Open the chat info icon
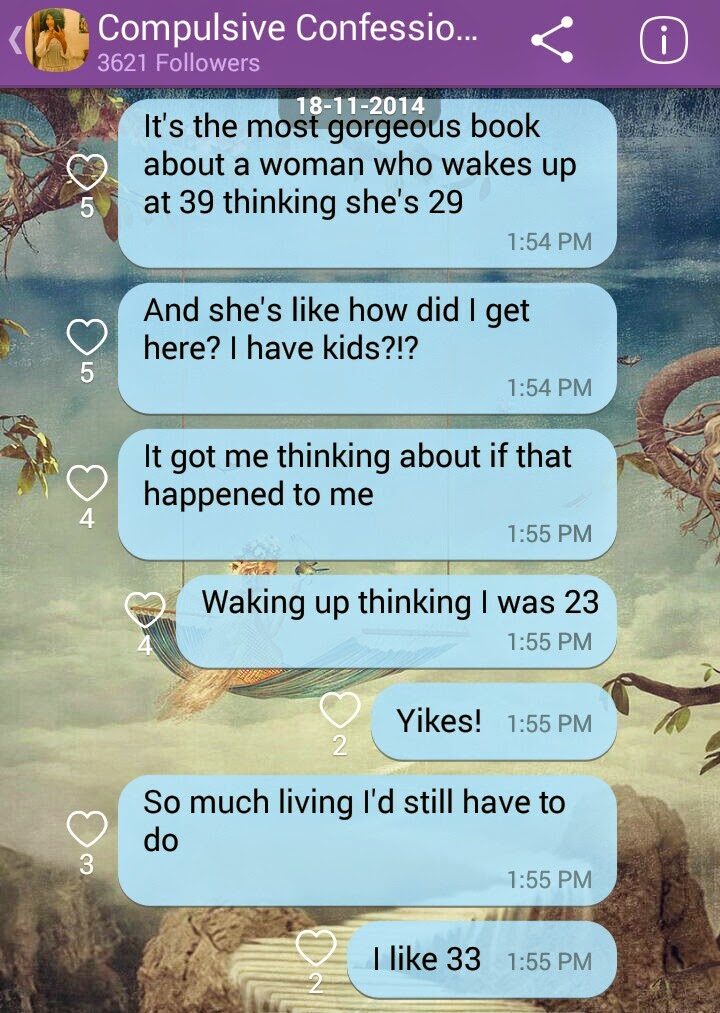Image resolution: width=720 pixels, height=1013 pixels. click(x=663, y=41)
